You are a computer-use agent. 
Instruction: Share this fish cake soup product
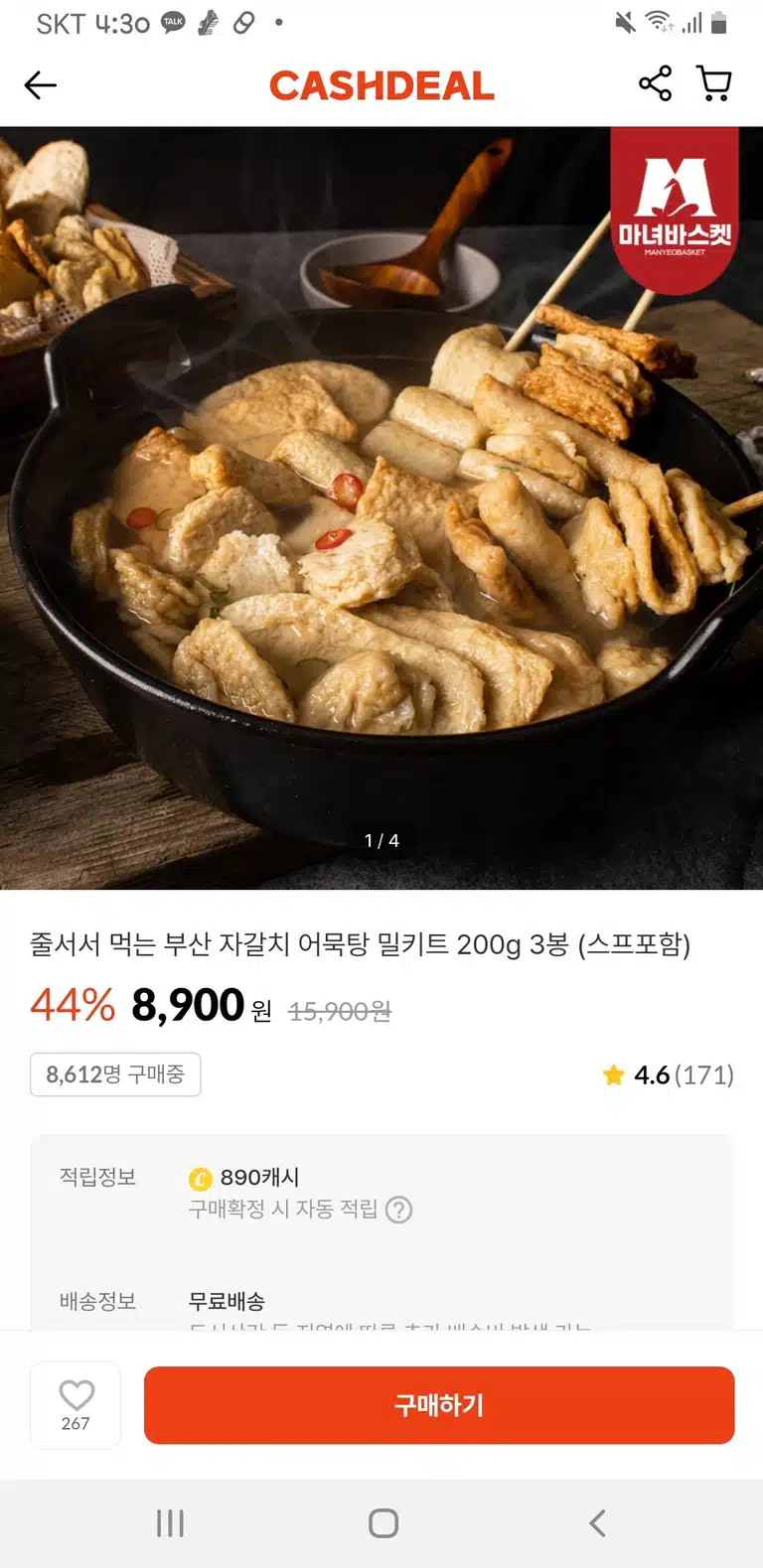click(655, 83)
